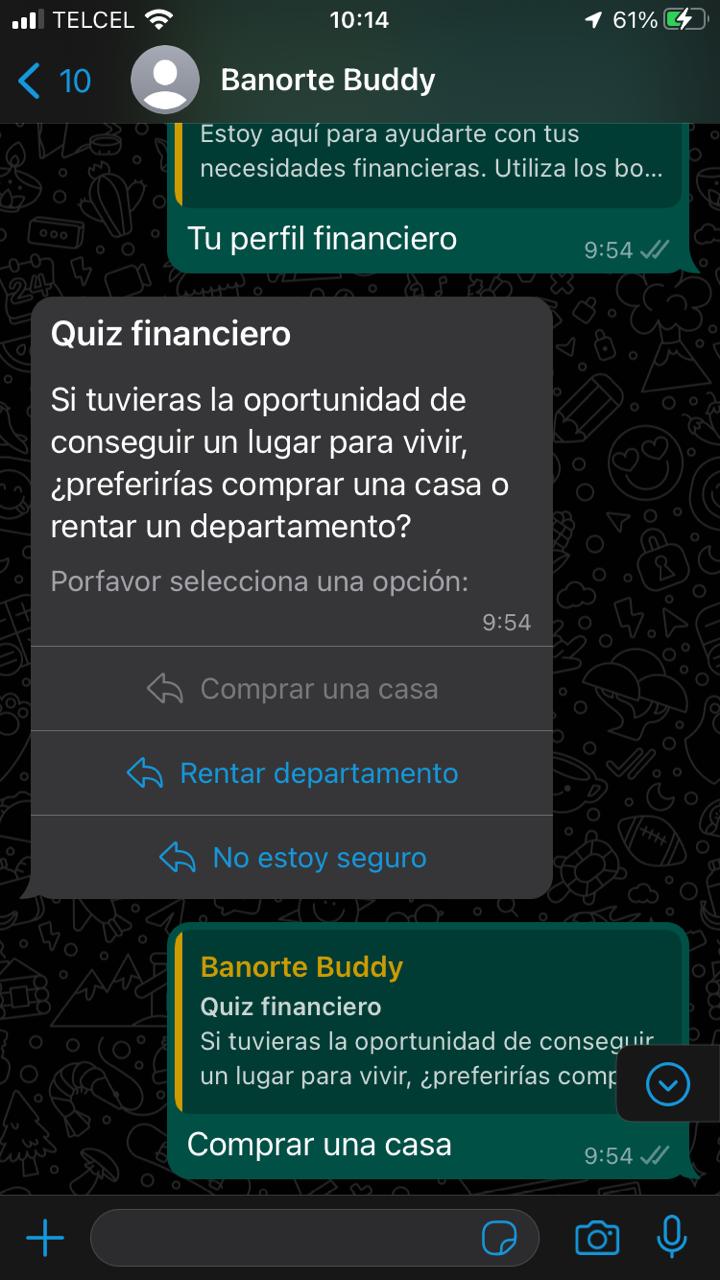720x1280 pixels.
Task: Expand the truncated 'Estoy aquí para ayudarte' message
Action: pyautogui.click(x=430, y=155)
